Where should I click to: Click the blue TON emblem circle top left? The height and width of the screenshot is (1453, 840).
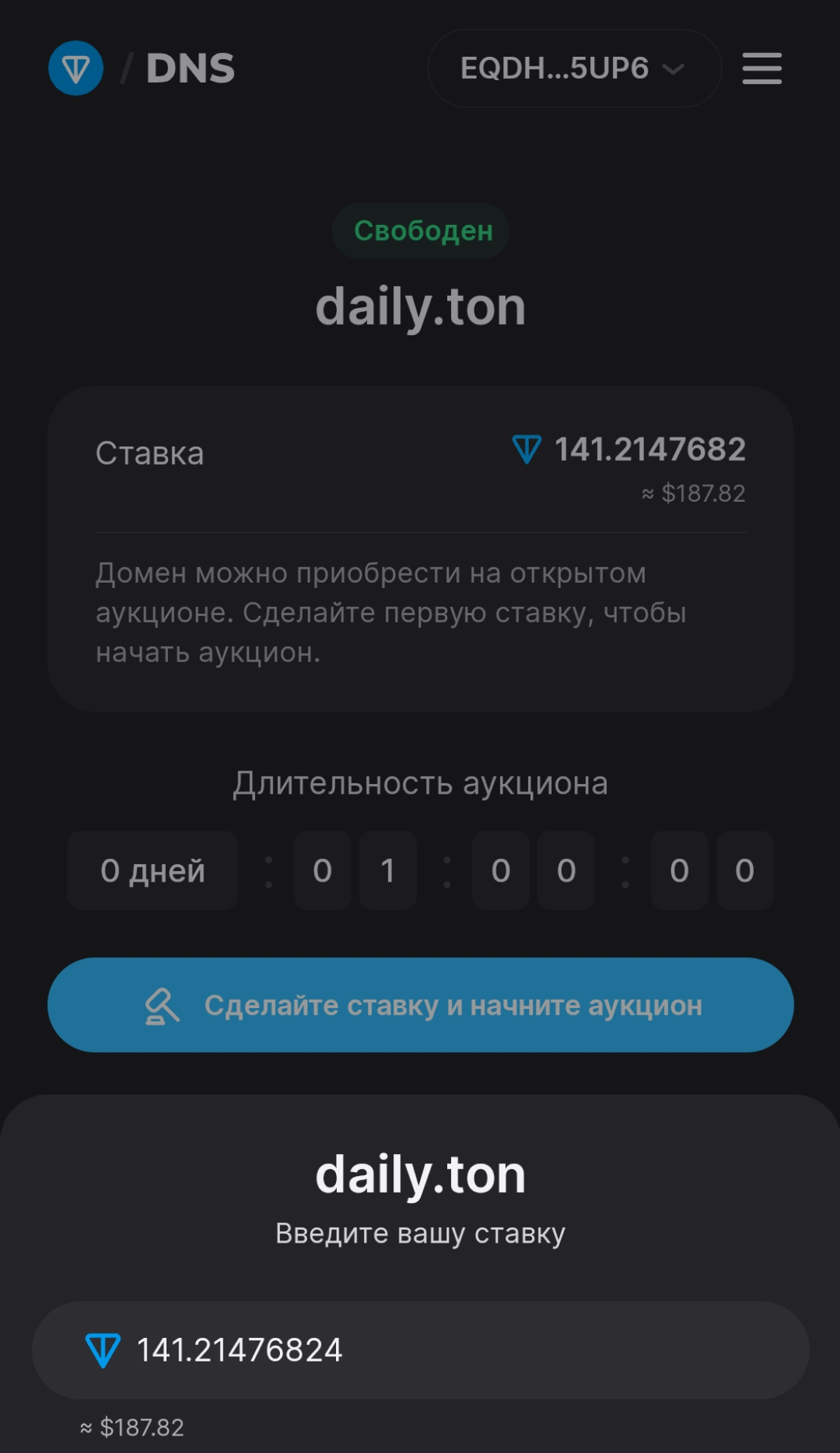[76, 67]
